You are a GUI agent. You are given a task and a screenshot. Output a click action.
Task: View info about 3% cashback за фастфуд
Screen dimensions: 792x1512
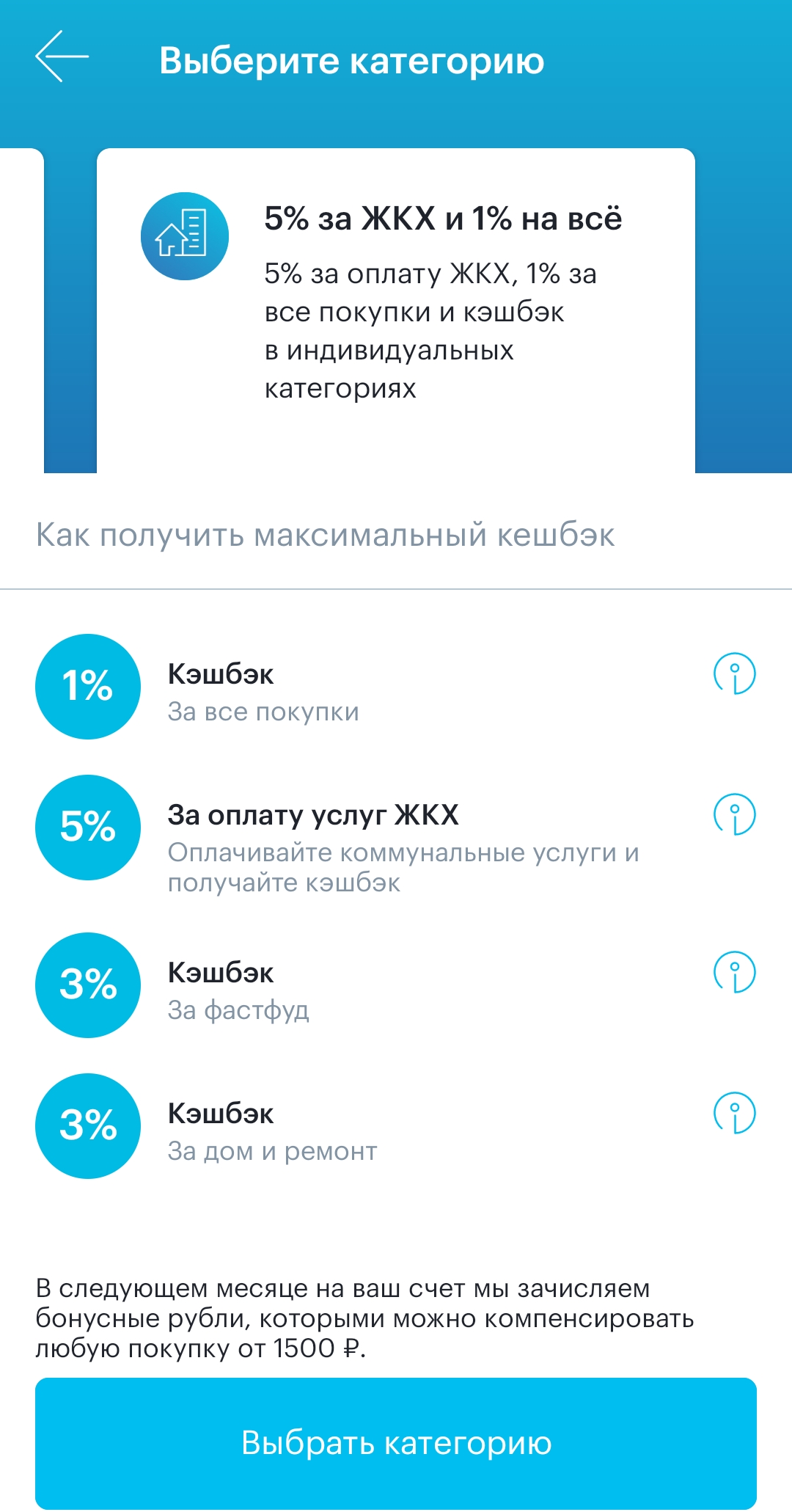734,971
